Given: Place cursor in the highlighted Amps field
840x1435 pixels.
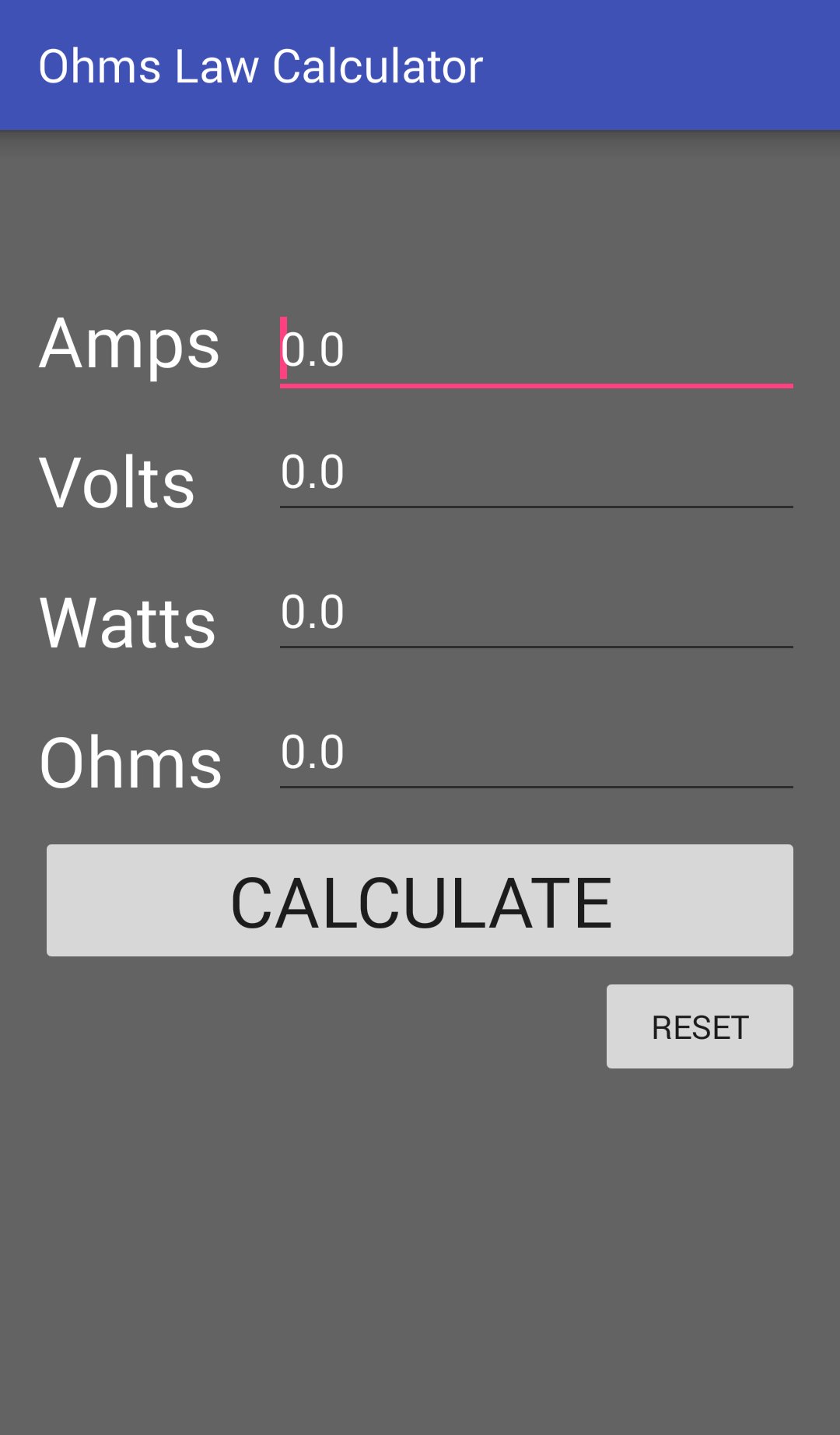Looking at the screenshot, I should [x=537, y=350].
